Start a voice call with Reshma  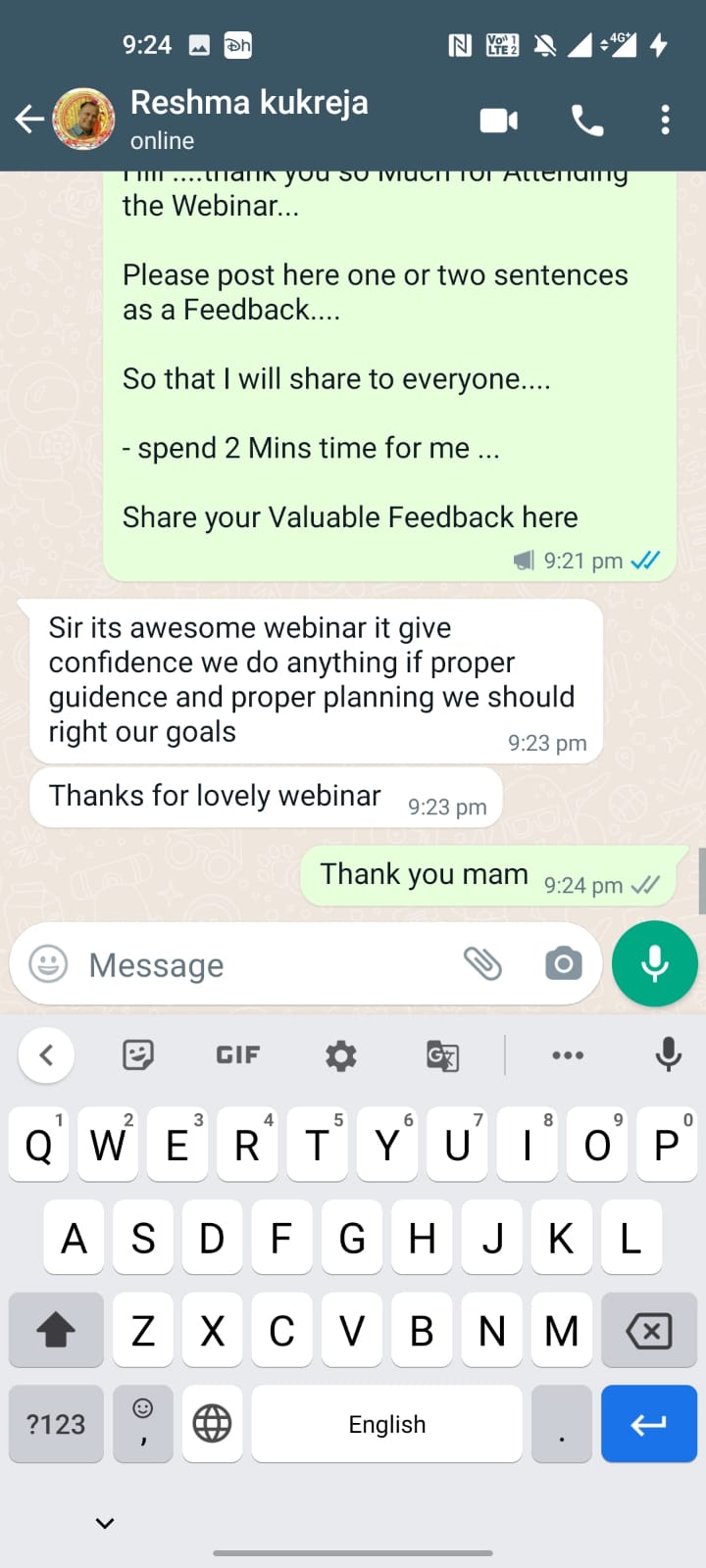[586, 121]
